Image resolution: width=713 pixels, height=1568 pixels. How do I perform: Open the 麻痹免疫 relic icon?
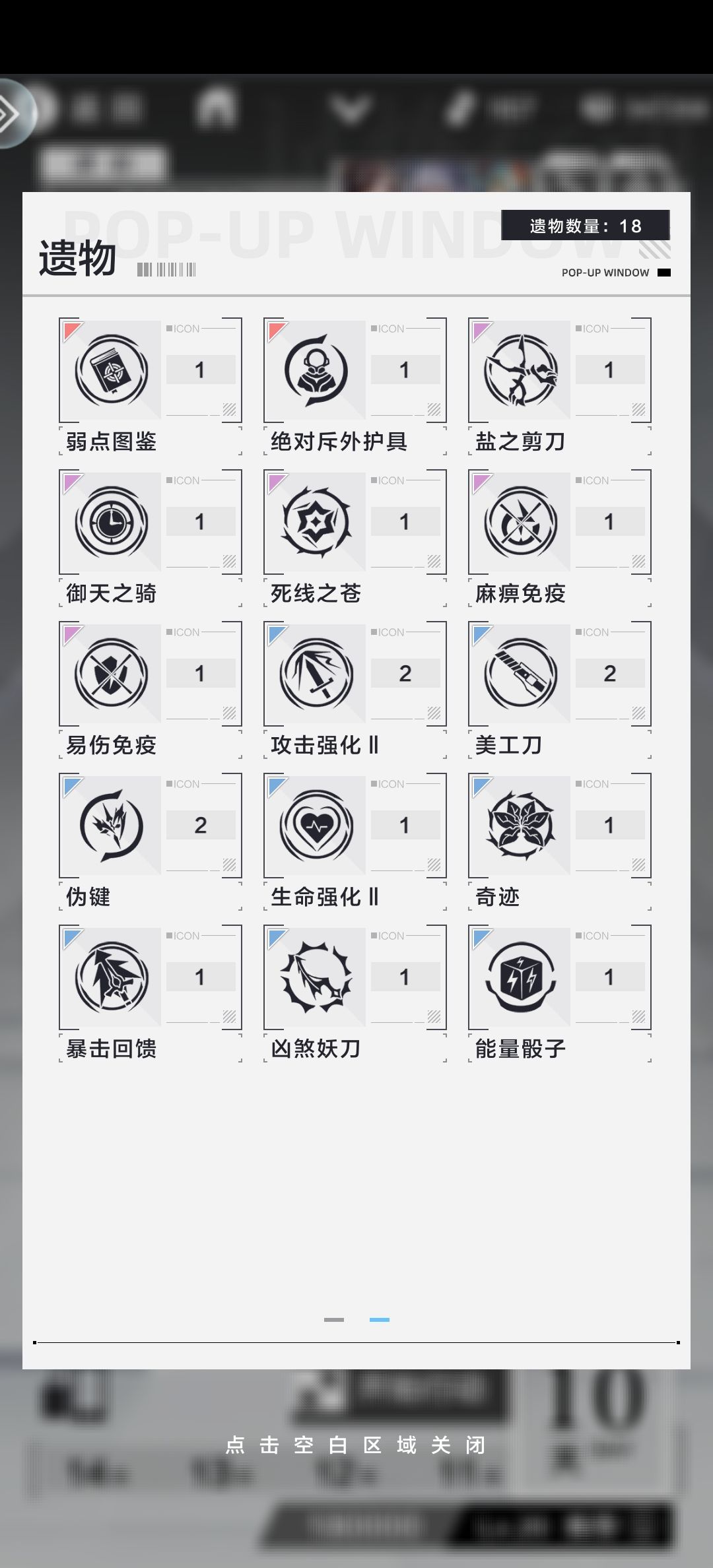519,523
